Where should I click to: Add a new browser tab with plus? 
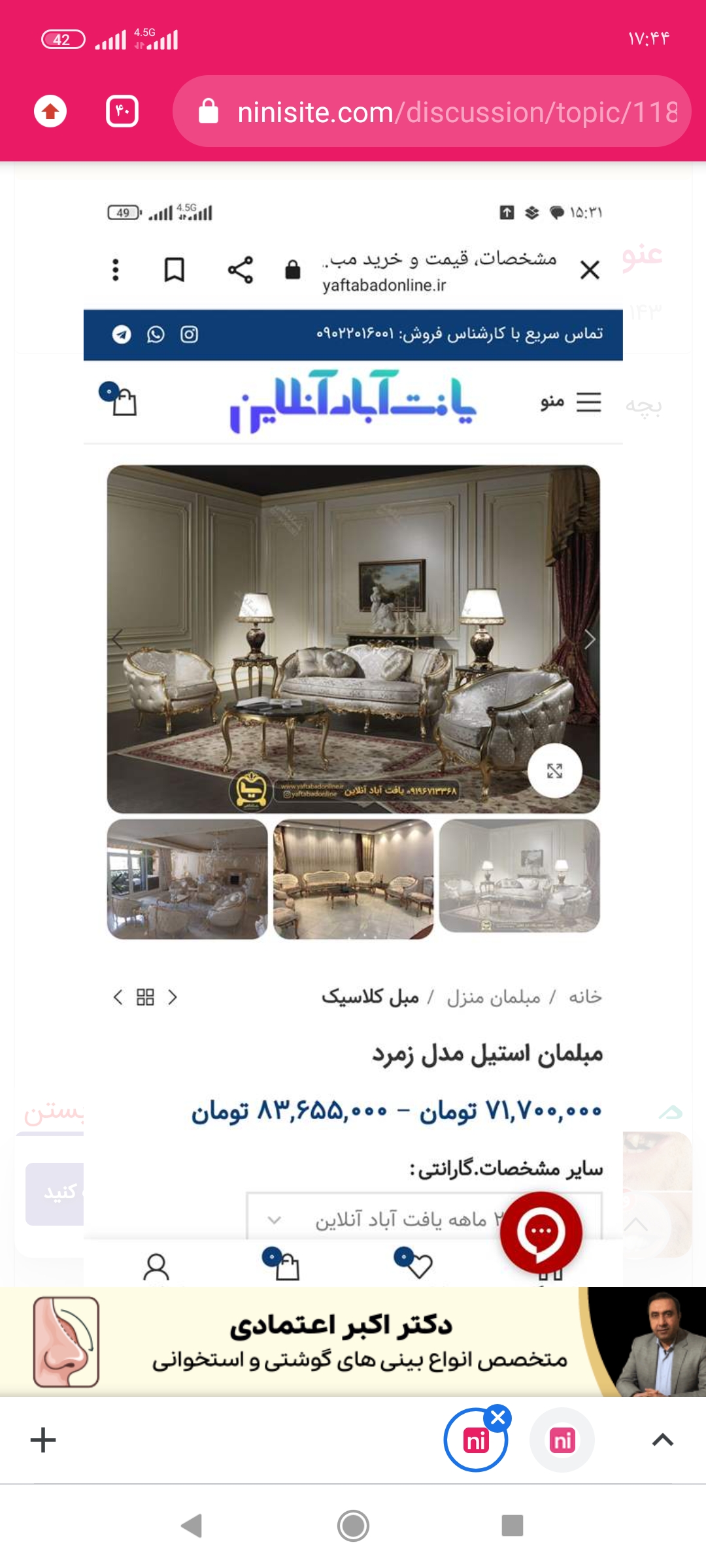point(43,1440)
